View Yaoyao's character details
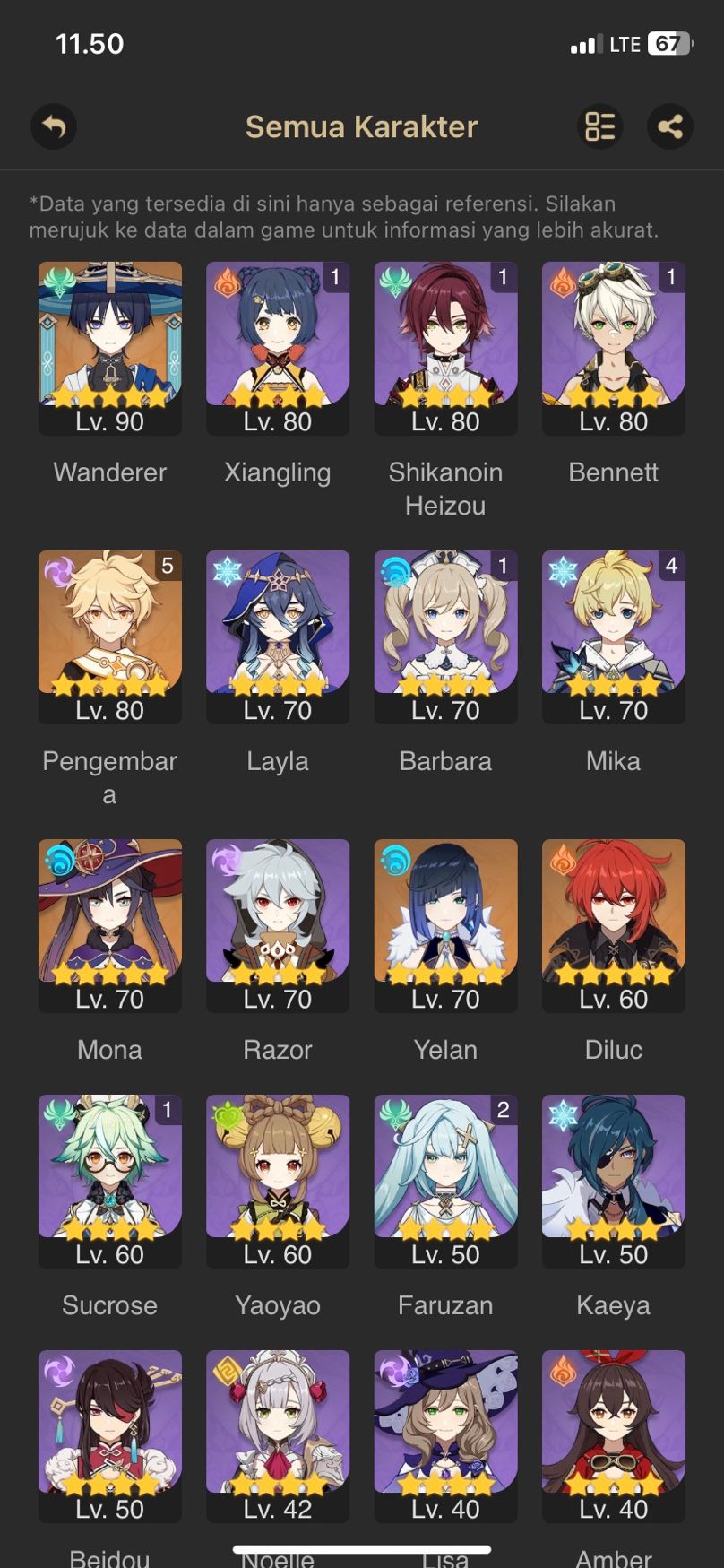724x1568 pixels. pyautogui.click(x=278, y=1181)
